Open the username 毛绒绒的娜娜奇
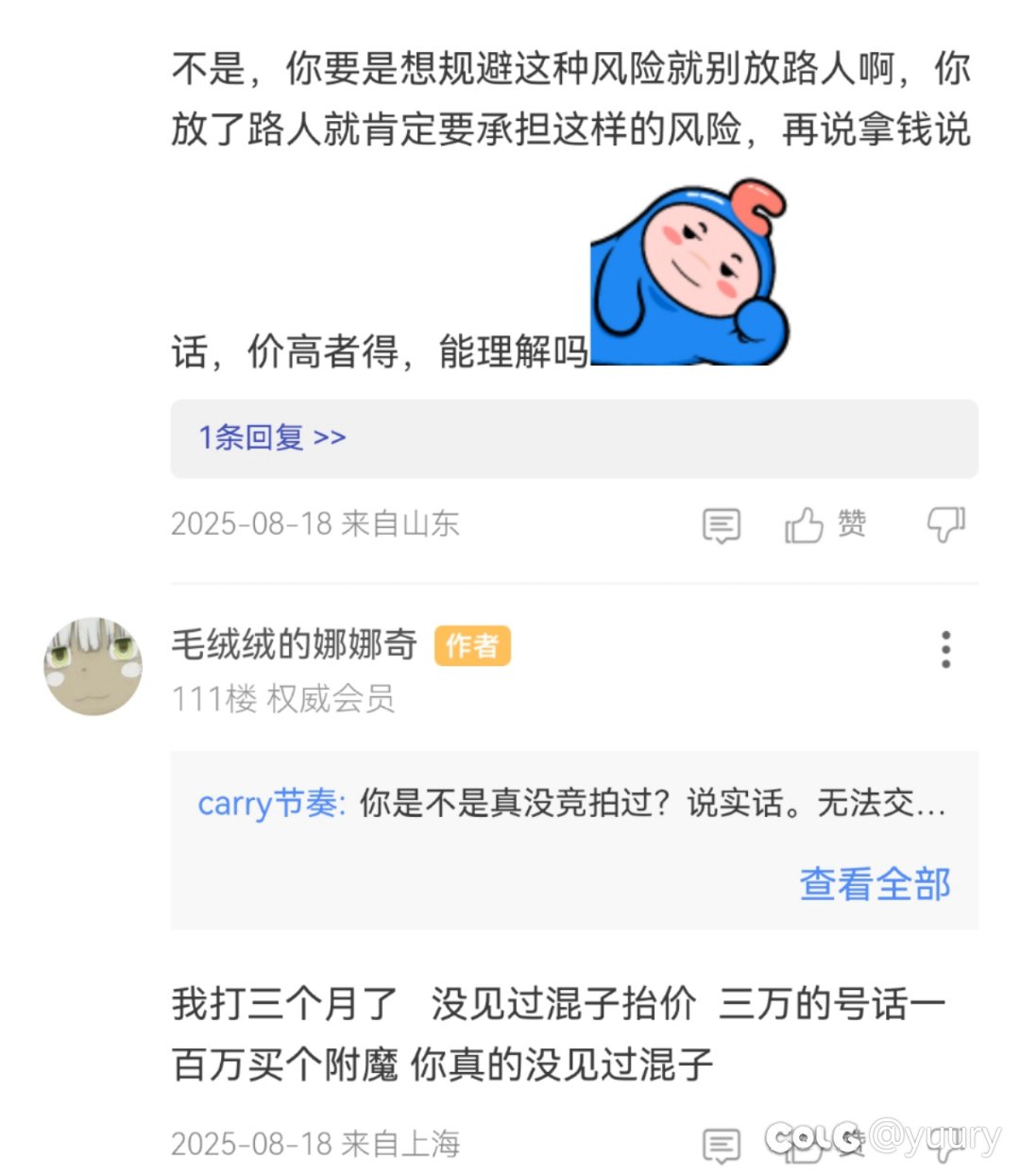 (x=295, y=644)
